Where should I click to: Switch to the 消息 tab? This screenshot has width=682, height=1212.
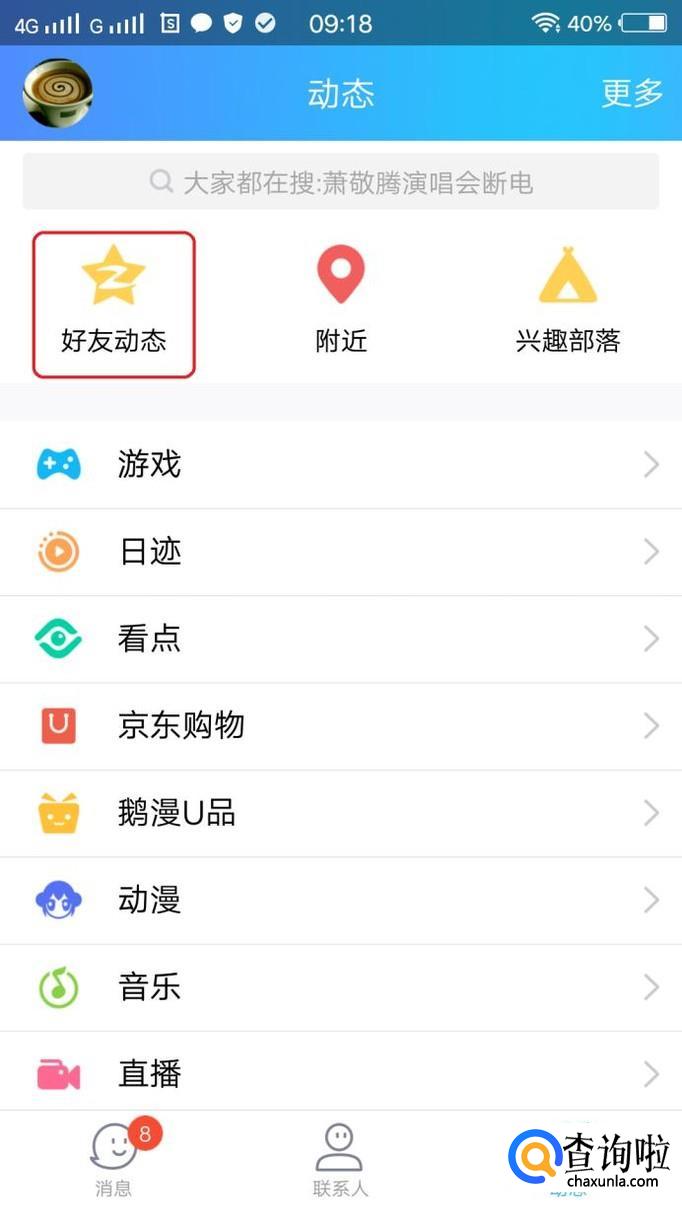[x=113, y=1160]
